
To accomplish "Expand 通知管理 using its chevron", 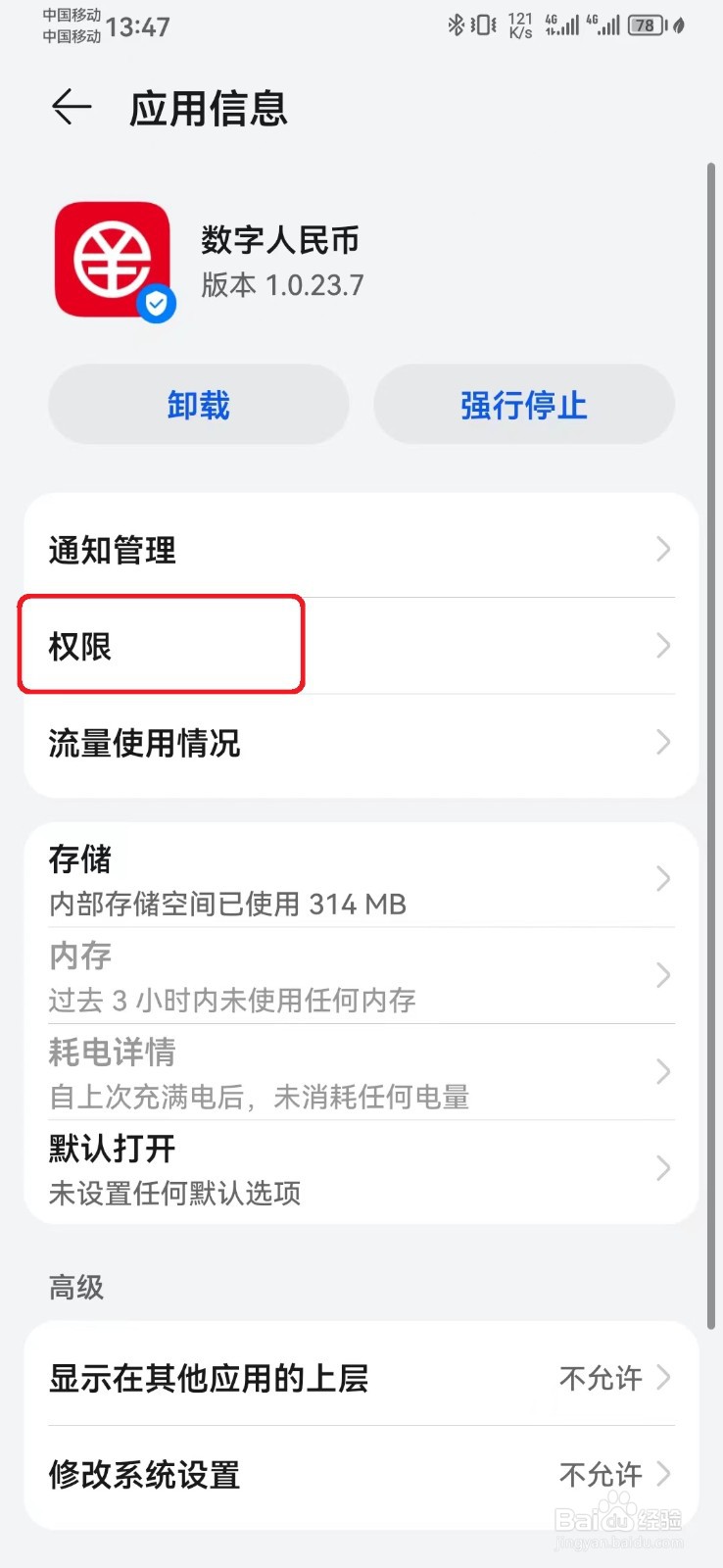I will coord(662,550).
